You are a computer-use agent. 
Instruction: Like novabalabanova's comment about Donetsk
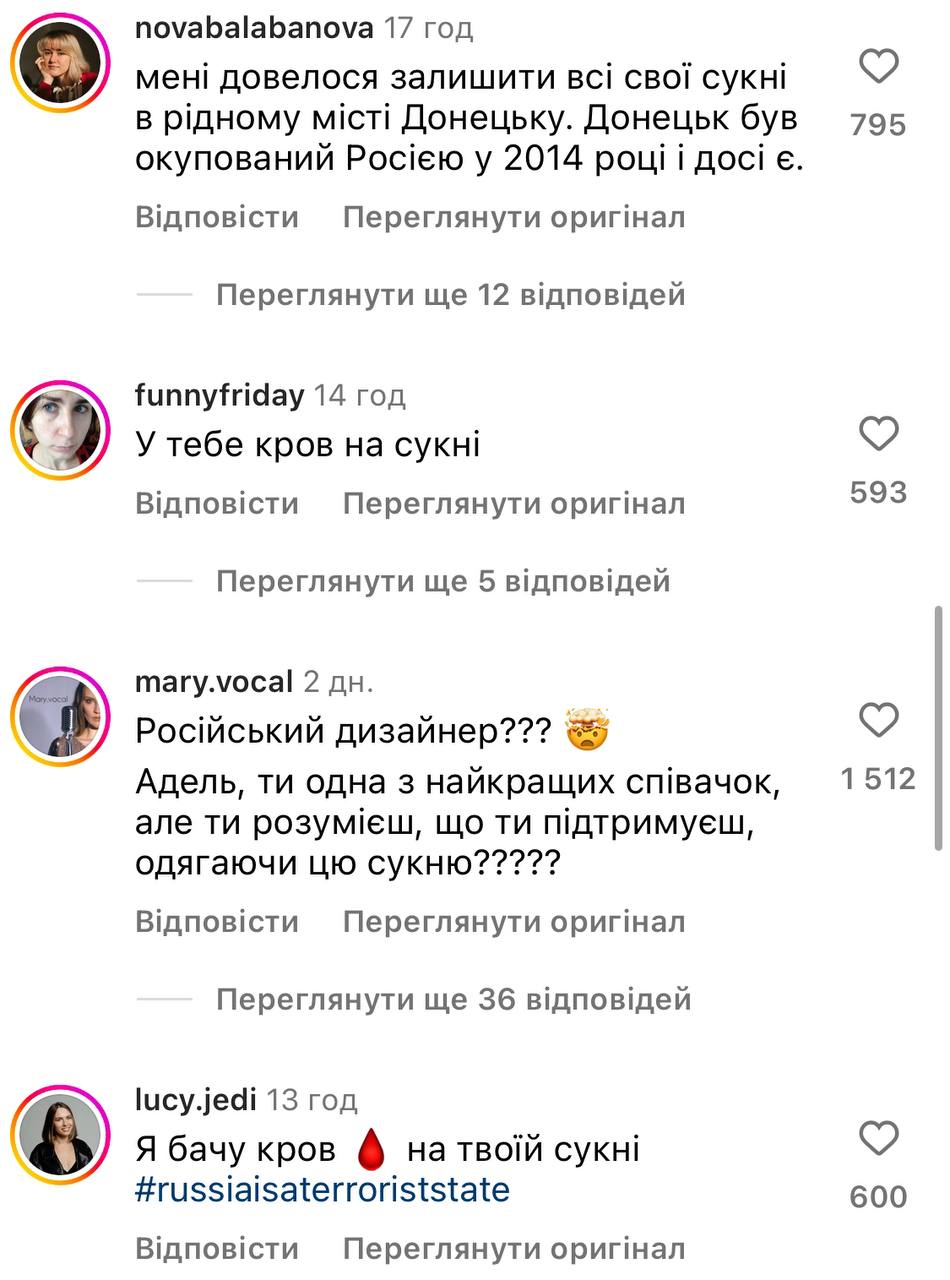(878, 67)
